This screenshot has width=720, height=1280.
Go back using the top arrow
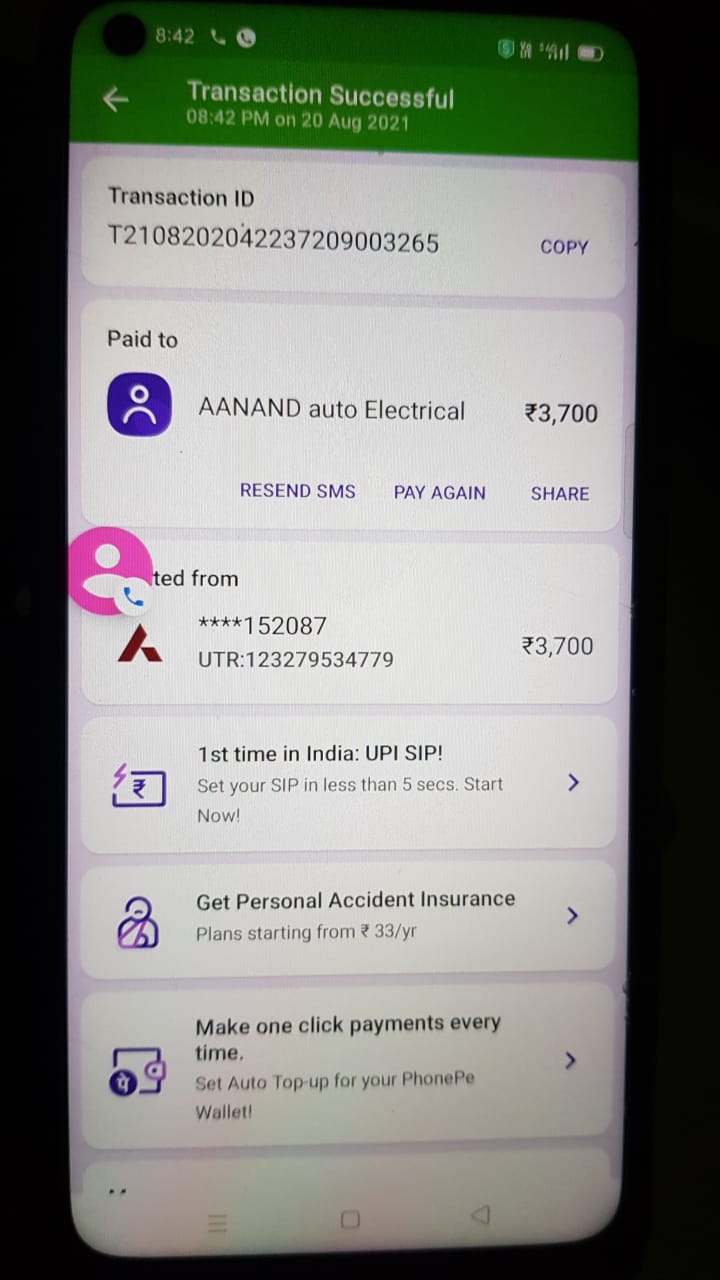click(x=115, y=98)
